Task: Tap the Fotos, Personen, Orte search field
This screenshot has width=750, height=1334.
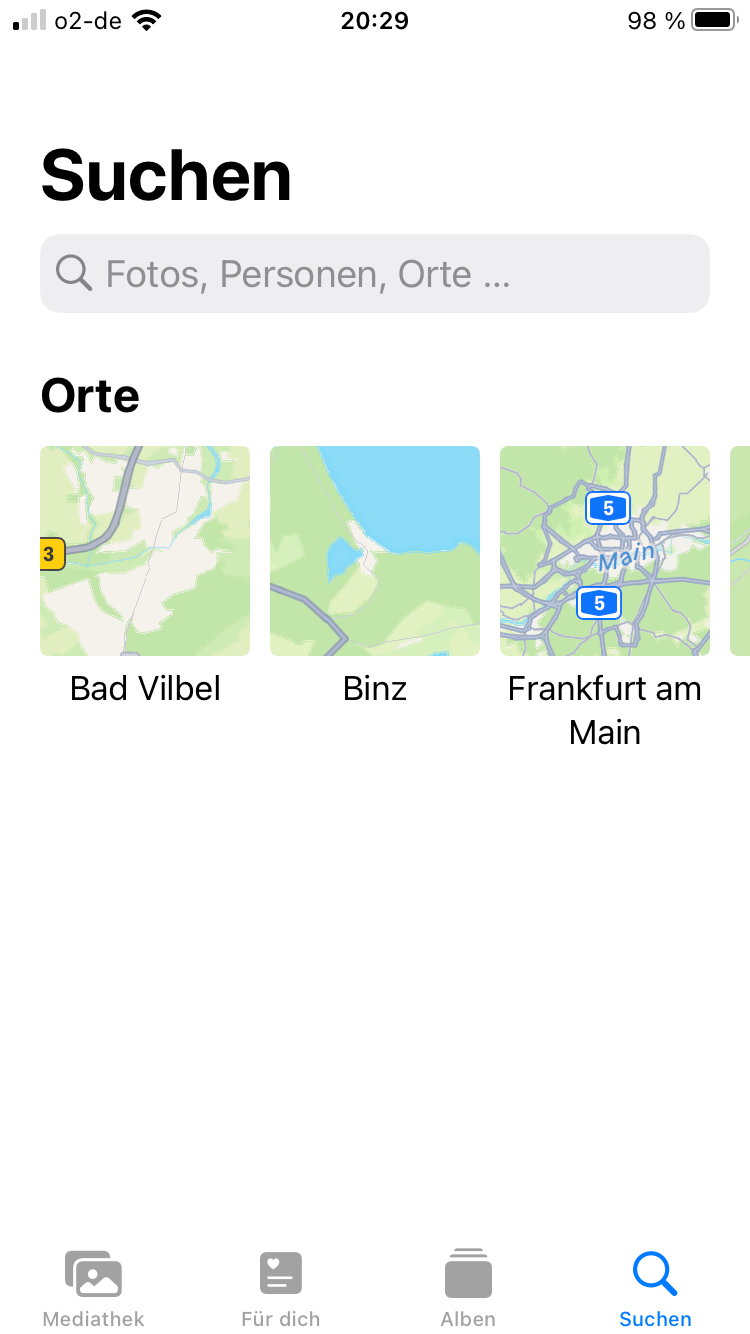Action: 375,274
